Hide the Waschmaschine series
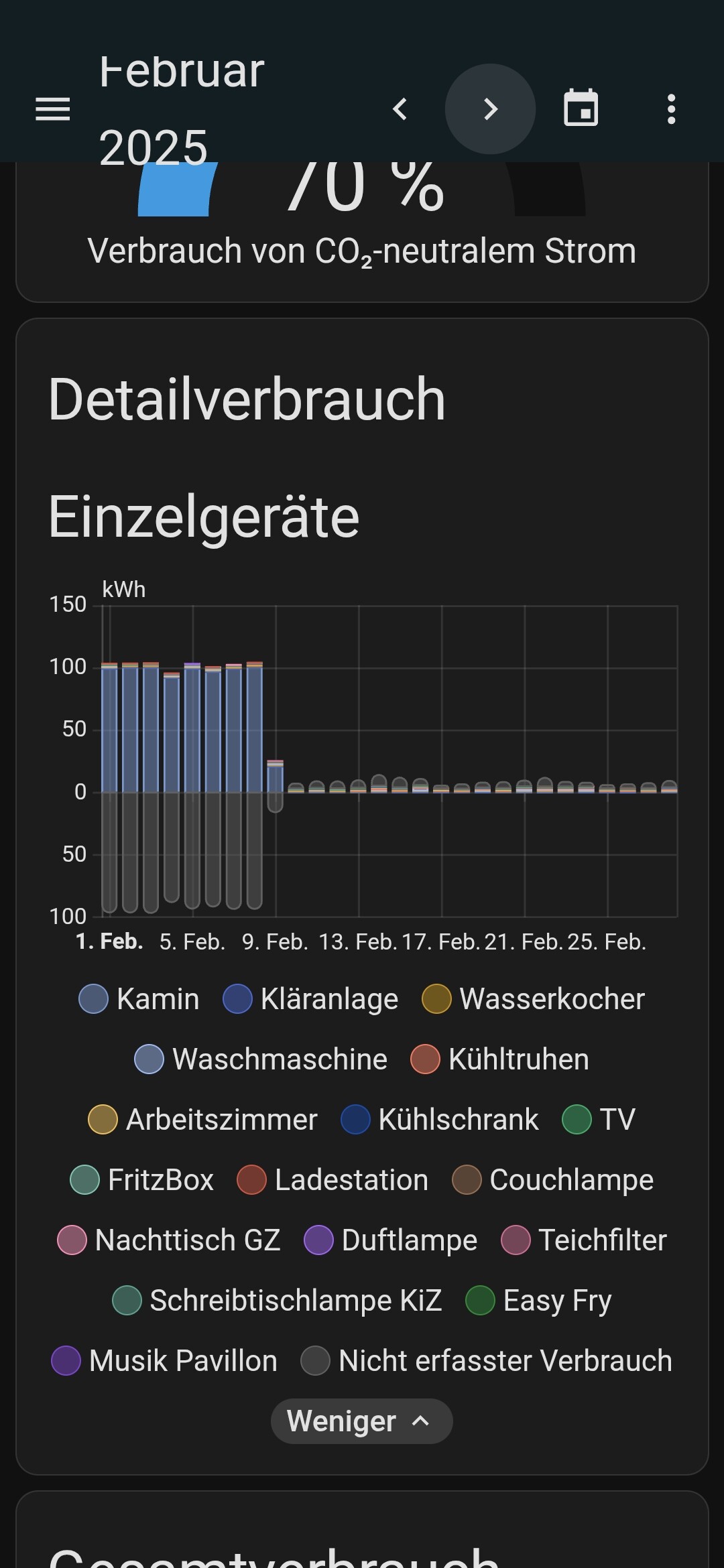 261,1059
